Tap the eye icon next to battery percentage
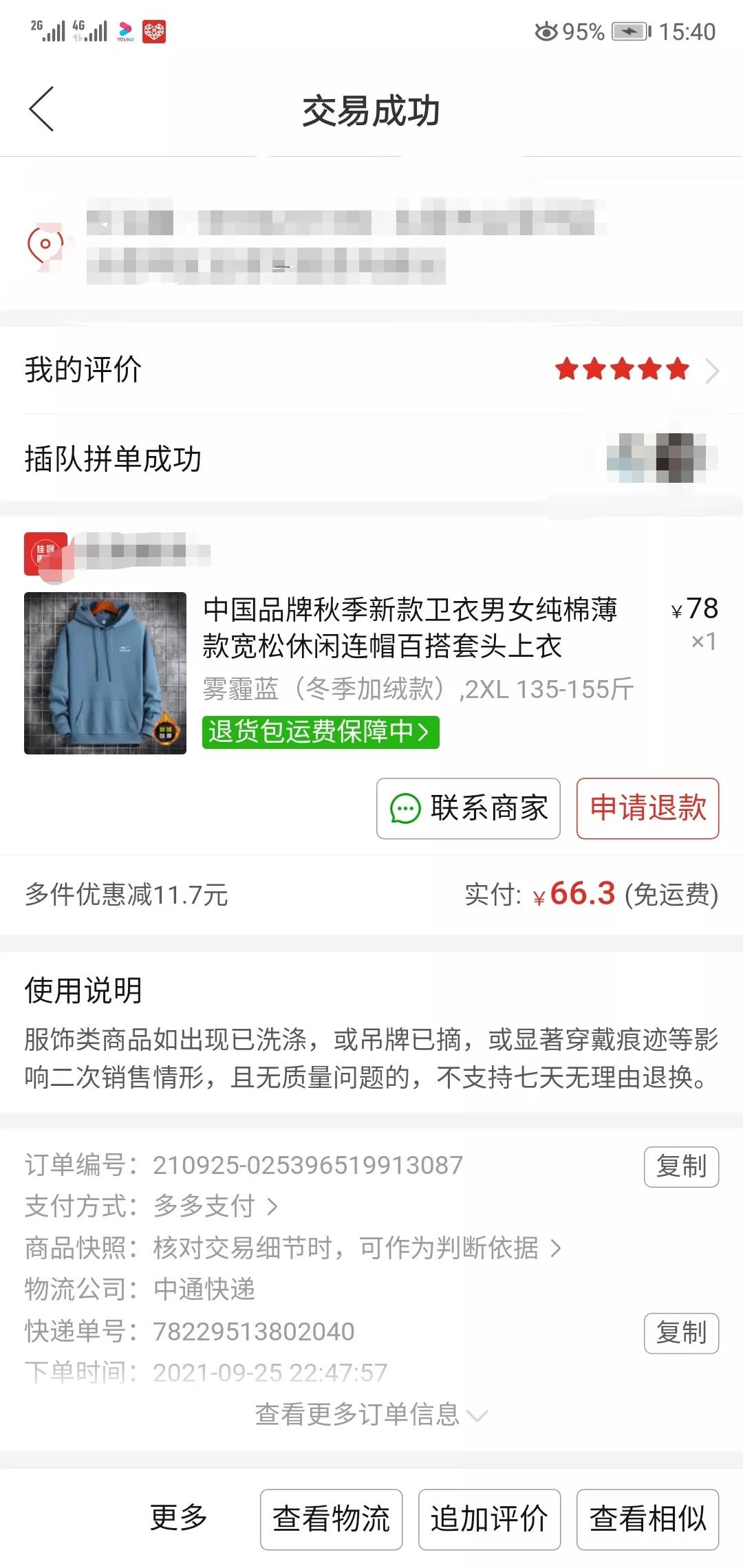Image resolution: width=743 pixels, height=1568 pixels. (546, 30)
